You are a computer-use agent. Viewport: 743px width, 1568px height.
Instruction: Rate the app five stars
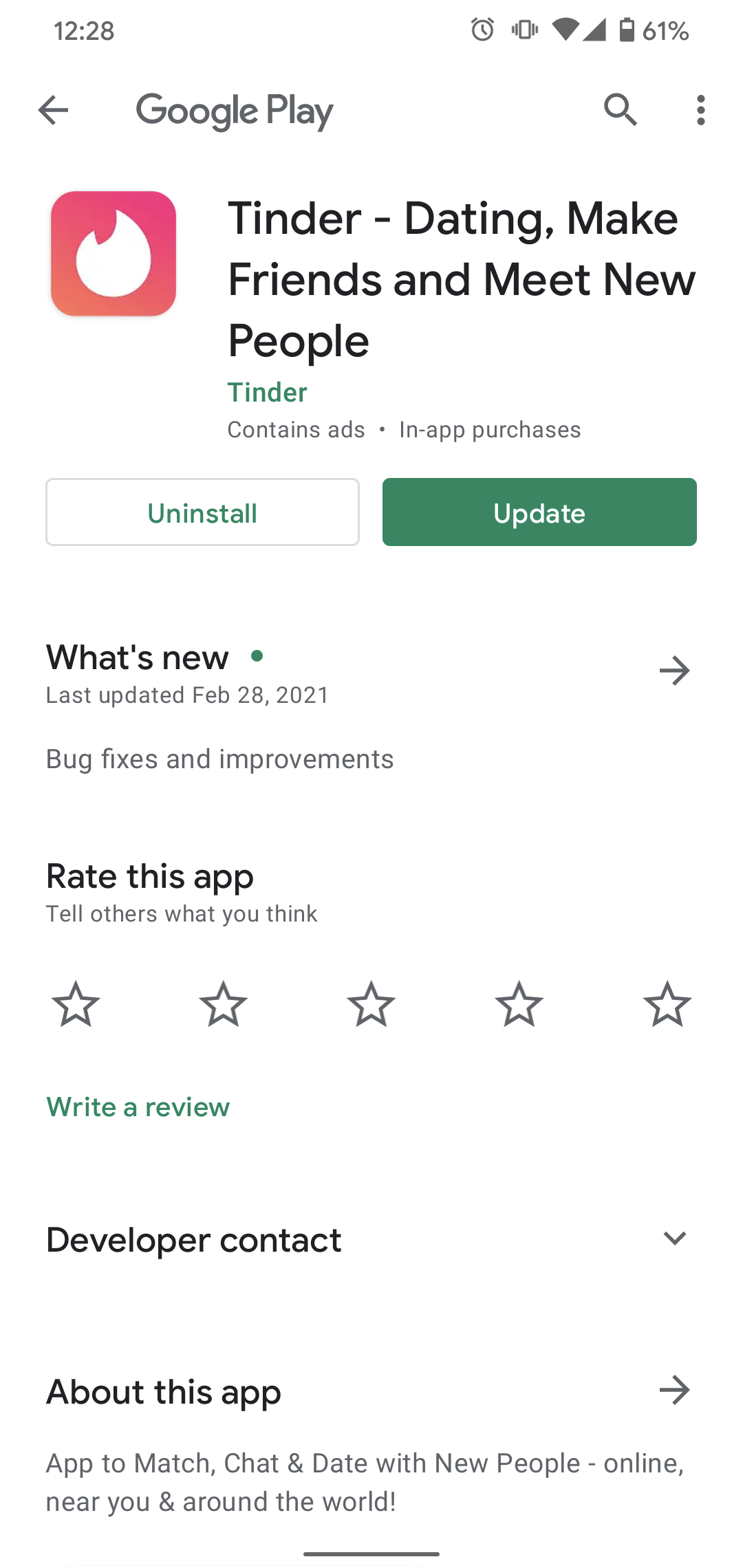(667, 1004)
